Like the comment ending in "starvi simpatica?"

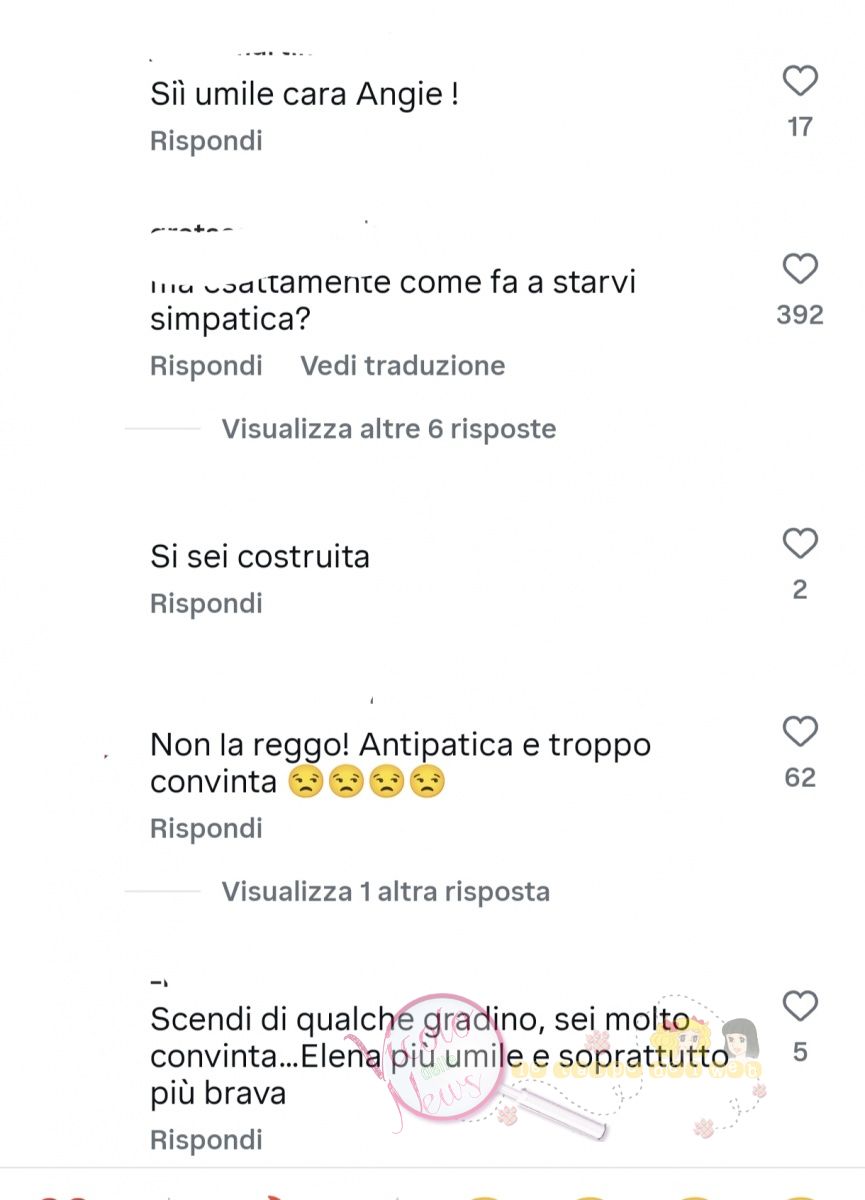[800, 269]
